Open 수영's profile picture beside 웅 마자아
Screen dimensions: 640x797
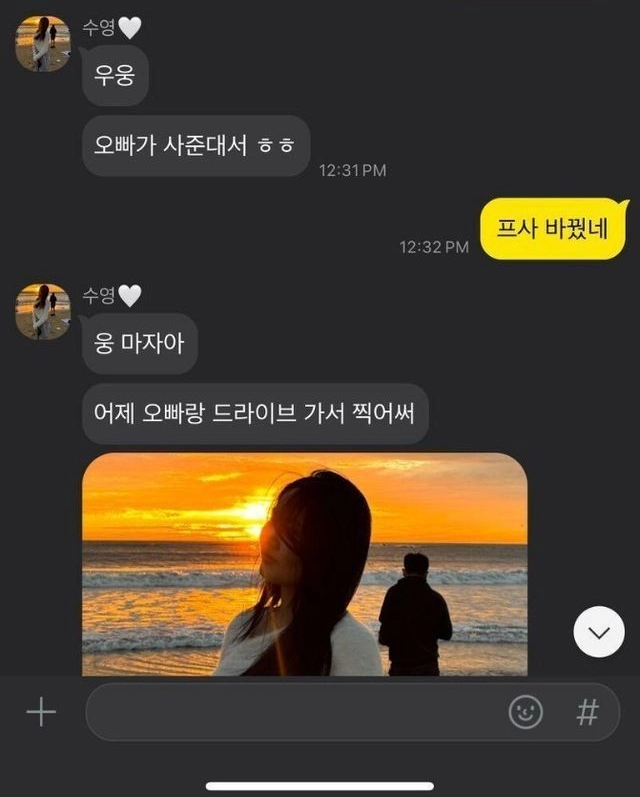pos(43,311)
